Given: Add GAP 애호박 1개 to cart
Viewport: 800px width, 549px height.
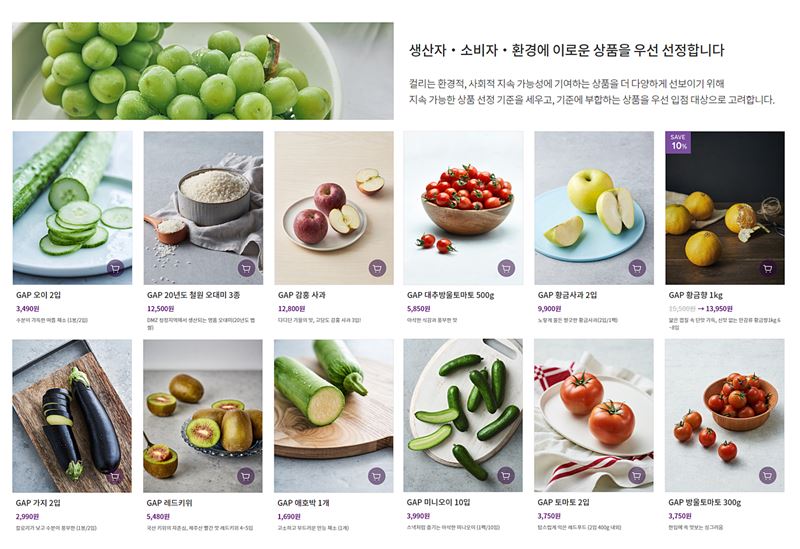Looking at the screenshot, I should [x=376, y=475].
